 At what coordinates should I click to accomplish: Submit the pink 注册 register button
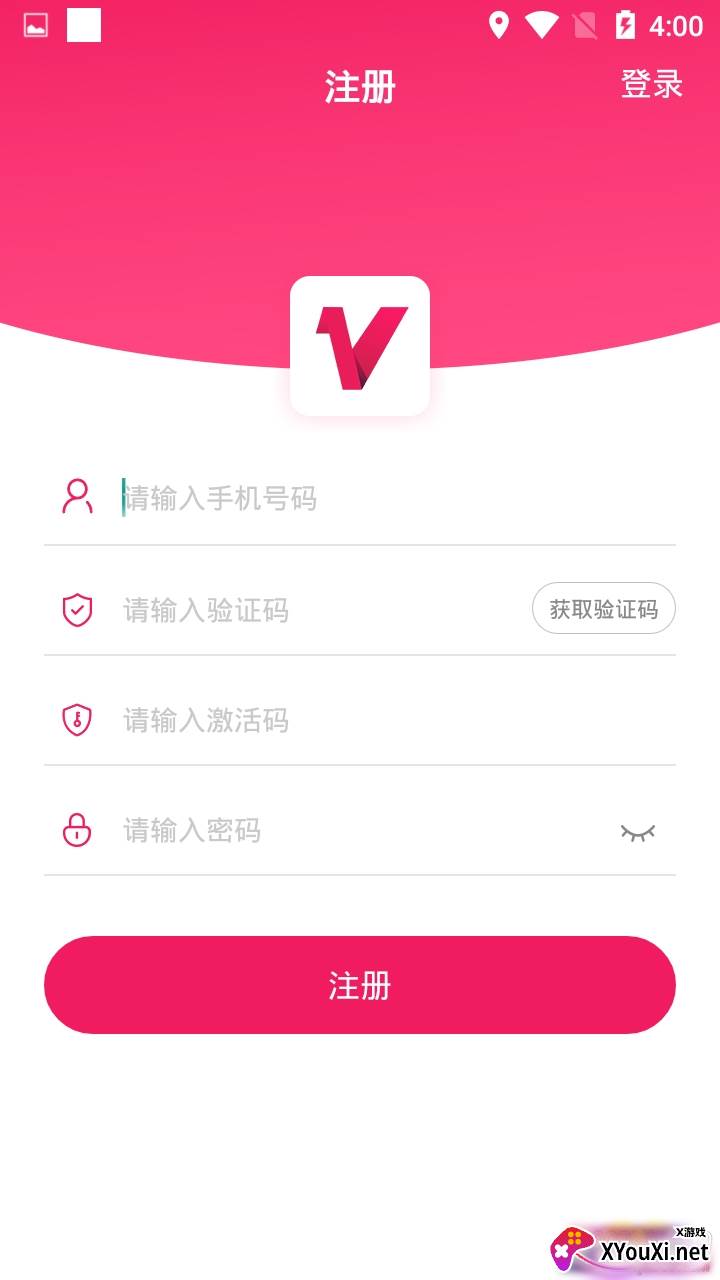click(x=360, y=985)
